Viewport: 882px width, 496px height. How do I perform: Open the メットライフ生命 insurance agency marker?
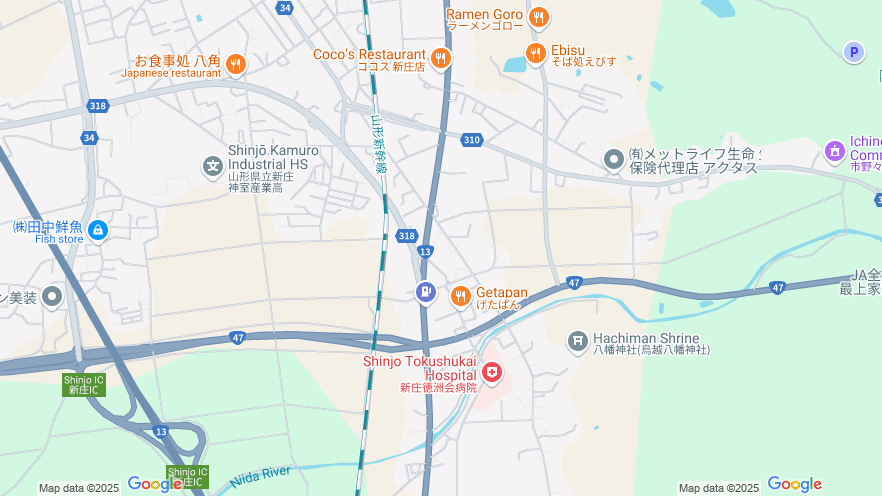(x=614, y=159)
